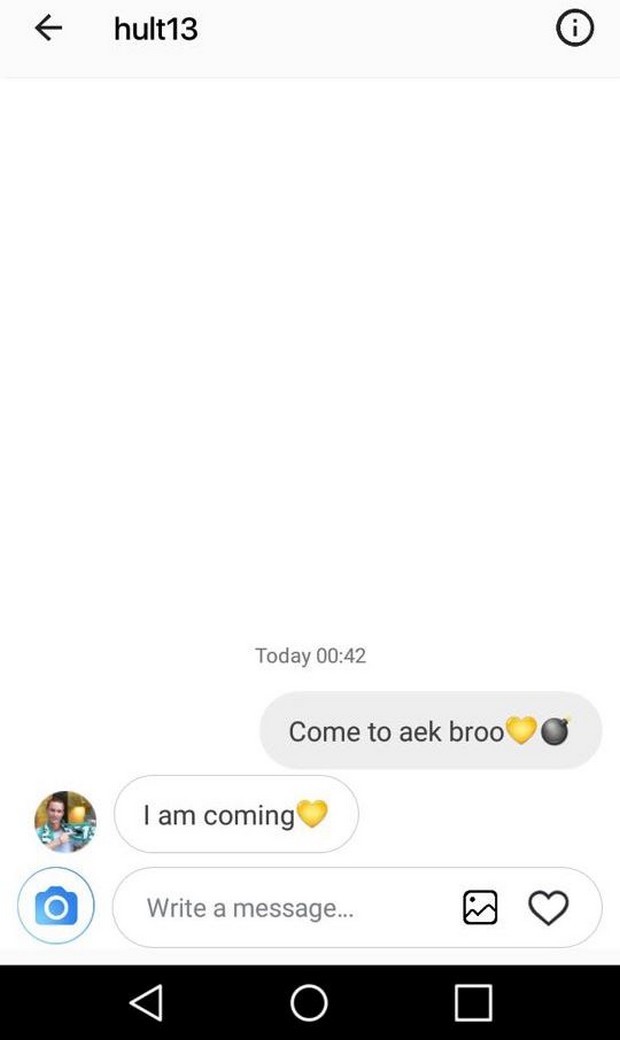View the sender's profile picture
Image resolution: width=620 pixels, height=1040 pixels.
[66, 822]
